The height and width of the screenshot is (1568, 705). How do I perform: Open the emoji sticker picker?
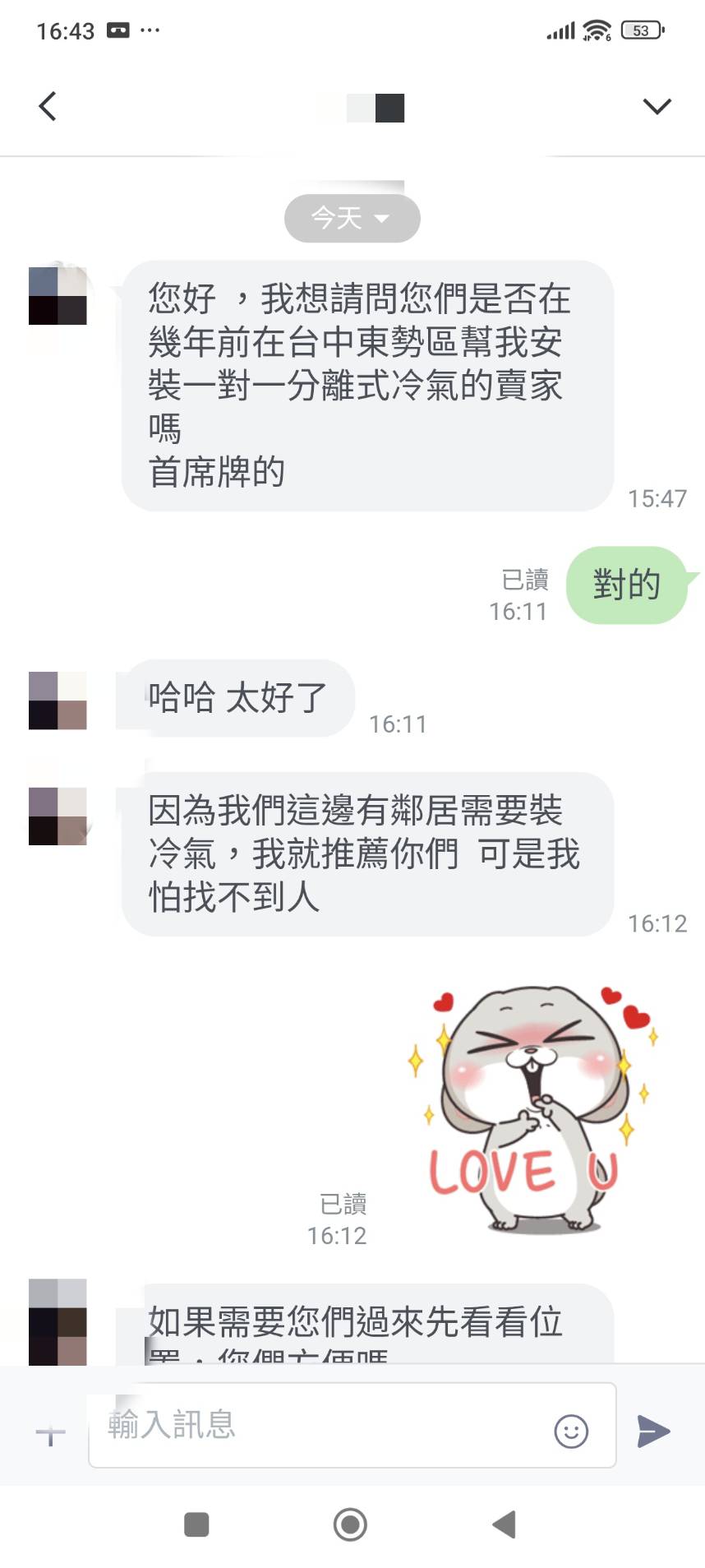coord(571,1432)
